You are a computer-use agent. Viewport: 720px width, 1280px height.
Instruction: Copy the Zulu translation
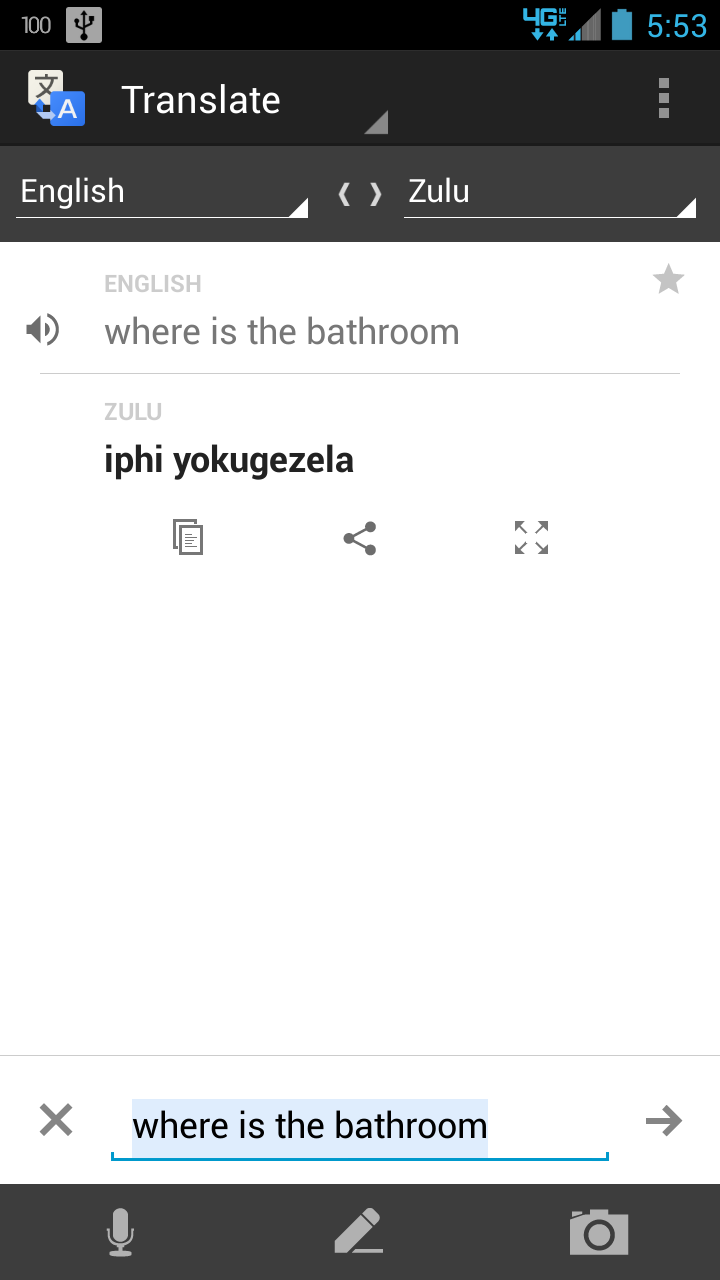point(188,537)
